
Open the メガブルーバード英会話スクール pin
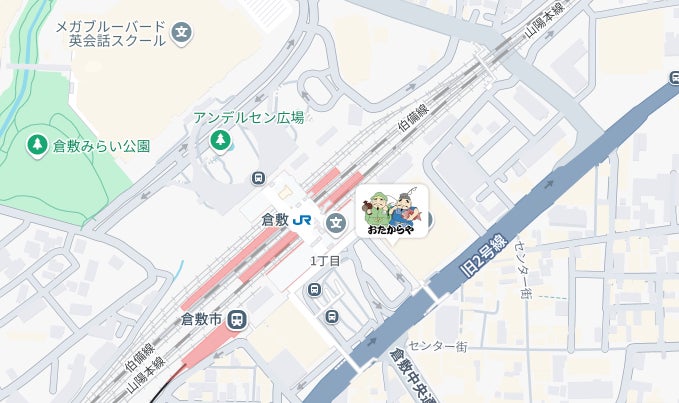(182, 31)
